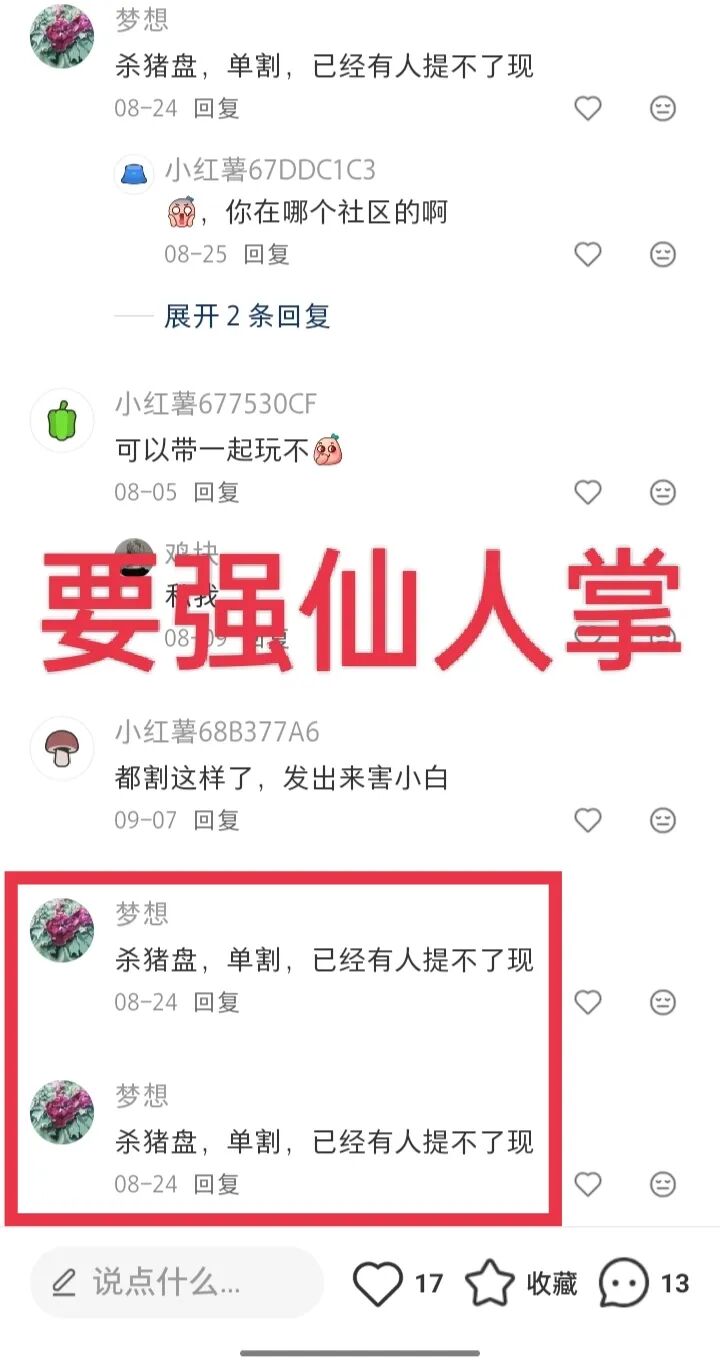Viewport: 720px width, 1370px height.
Task: Like the comment by 小红薯677530CF
Action: coord(588,492)
